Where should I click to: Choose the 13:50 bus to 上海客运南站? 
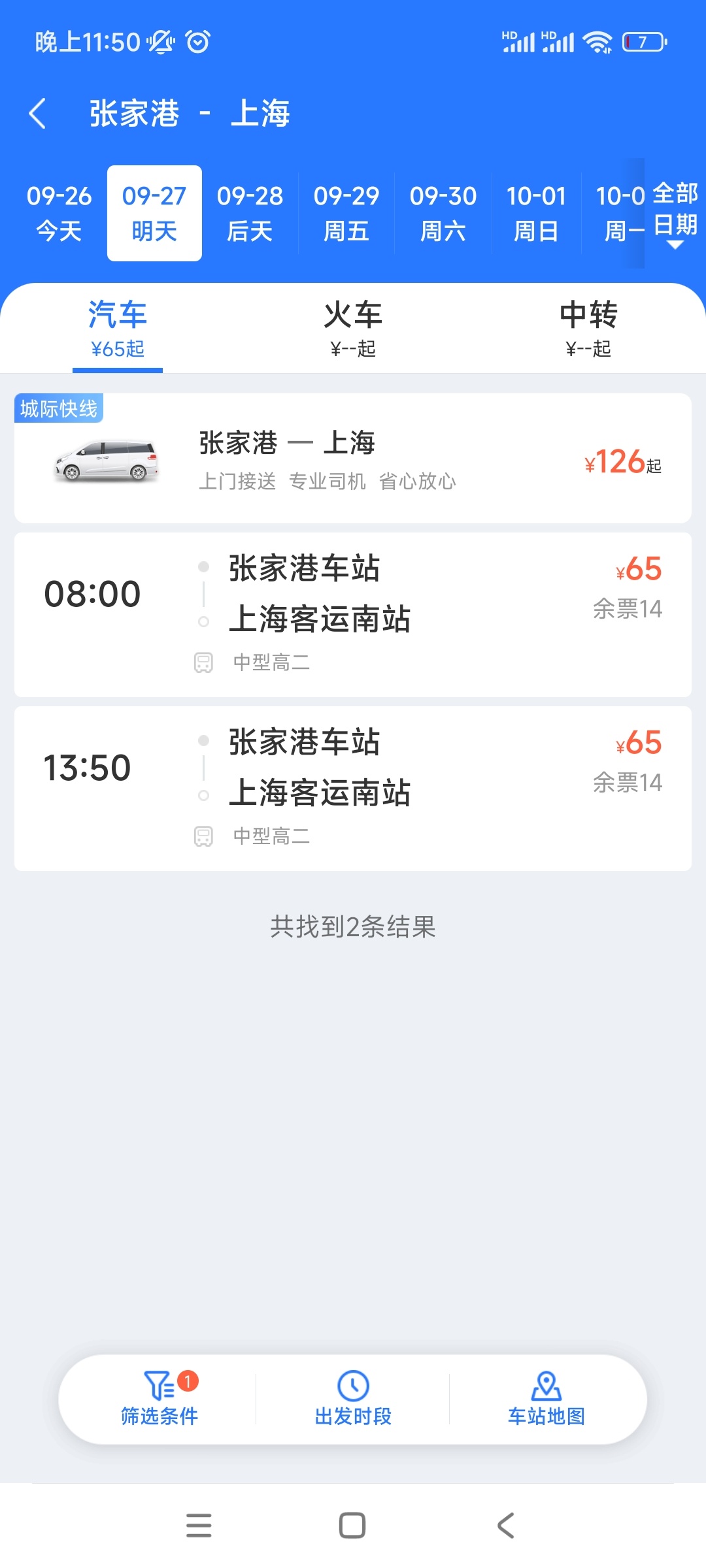click(353, 788)
